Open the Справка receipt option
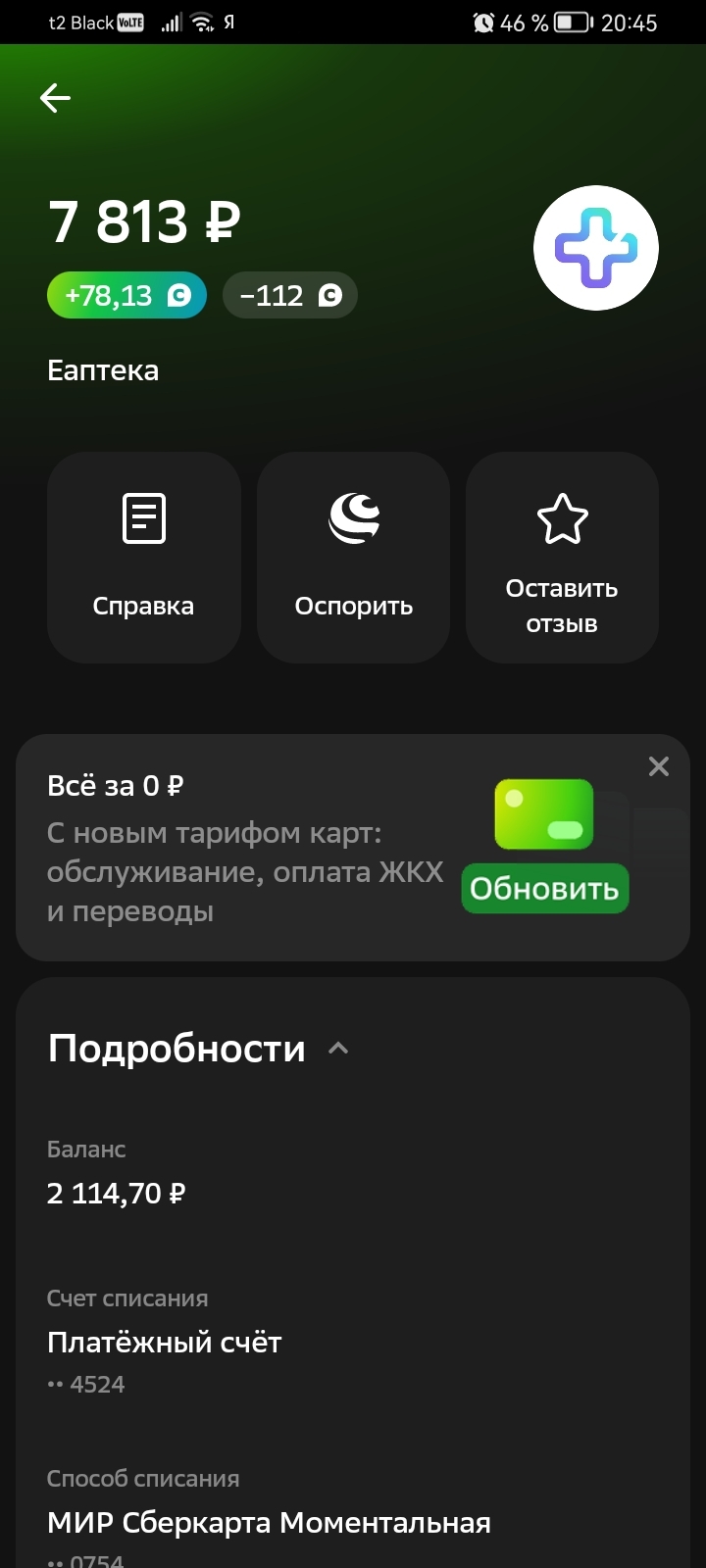The height and width of the screenshot is (1568, 706). pos(143,557)
